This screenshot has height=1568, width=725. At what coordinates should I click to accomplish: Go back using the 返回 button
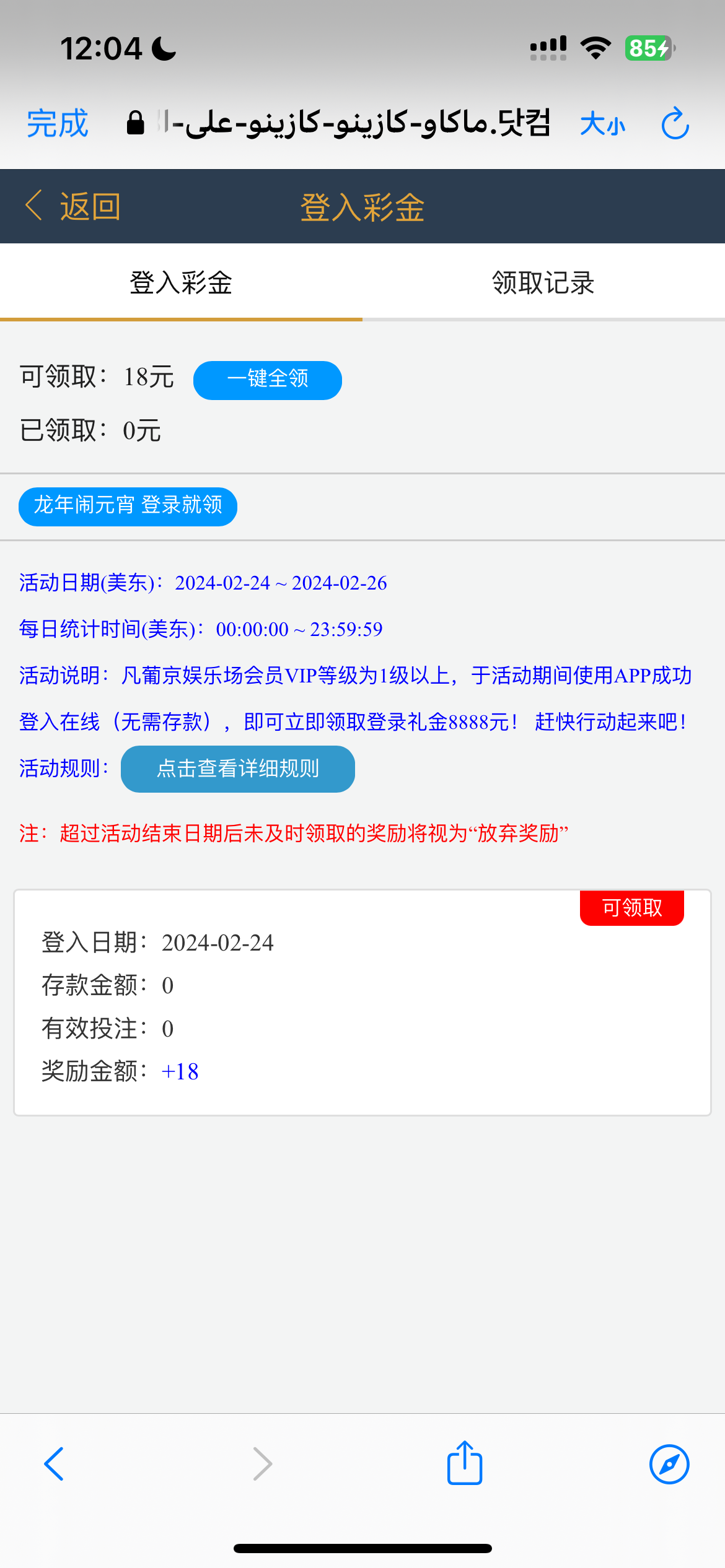point(73,206)
